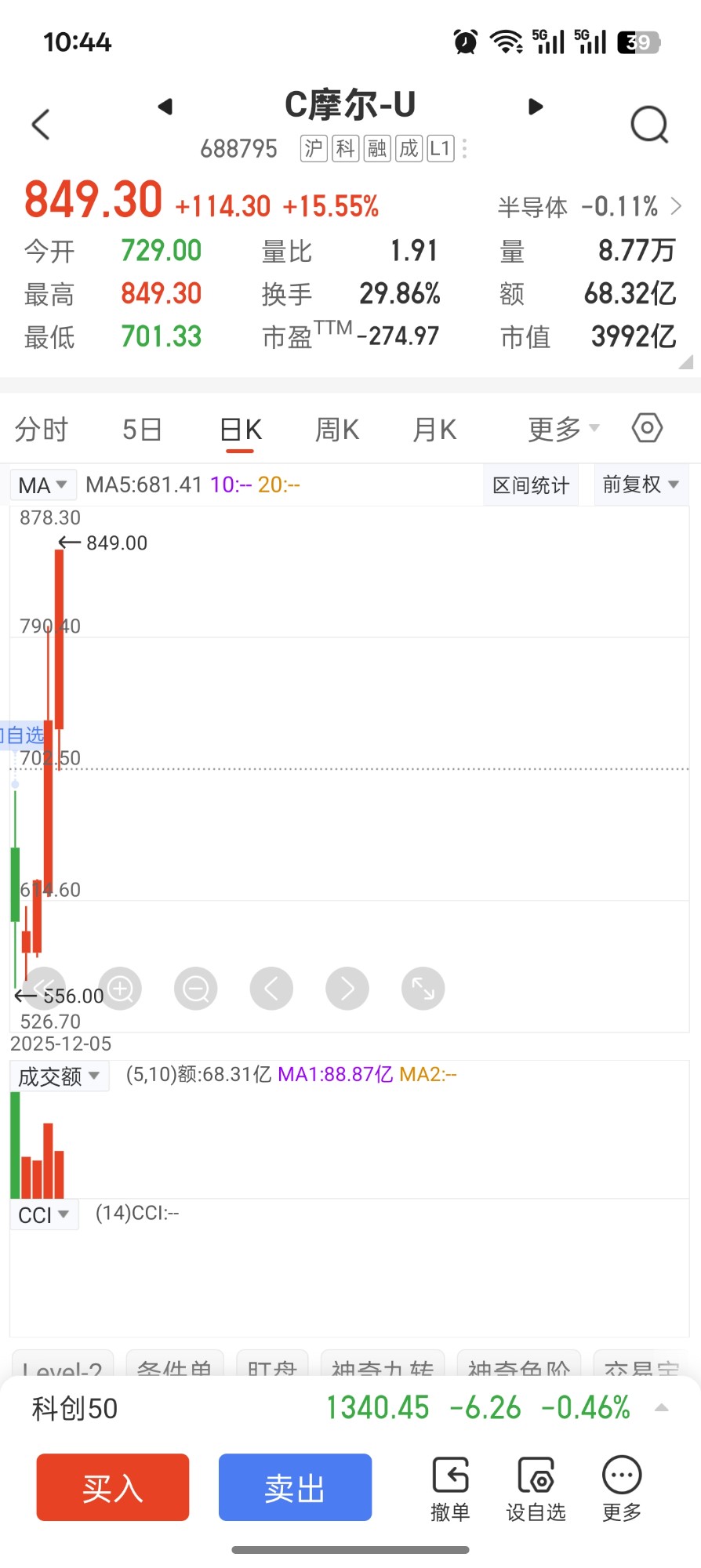Switch to the next stock with right triangle
701x1568 pixels.
pyautogui.click(x=536, y=107)
